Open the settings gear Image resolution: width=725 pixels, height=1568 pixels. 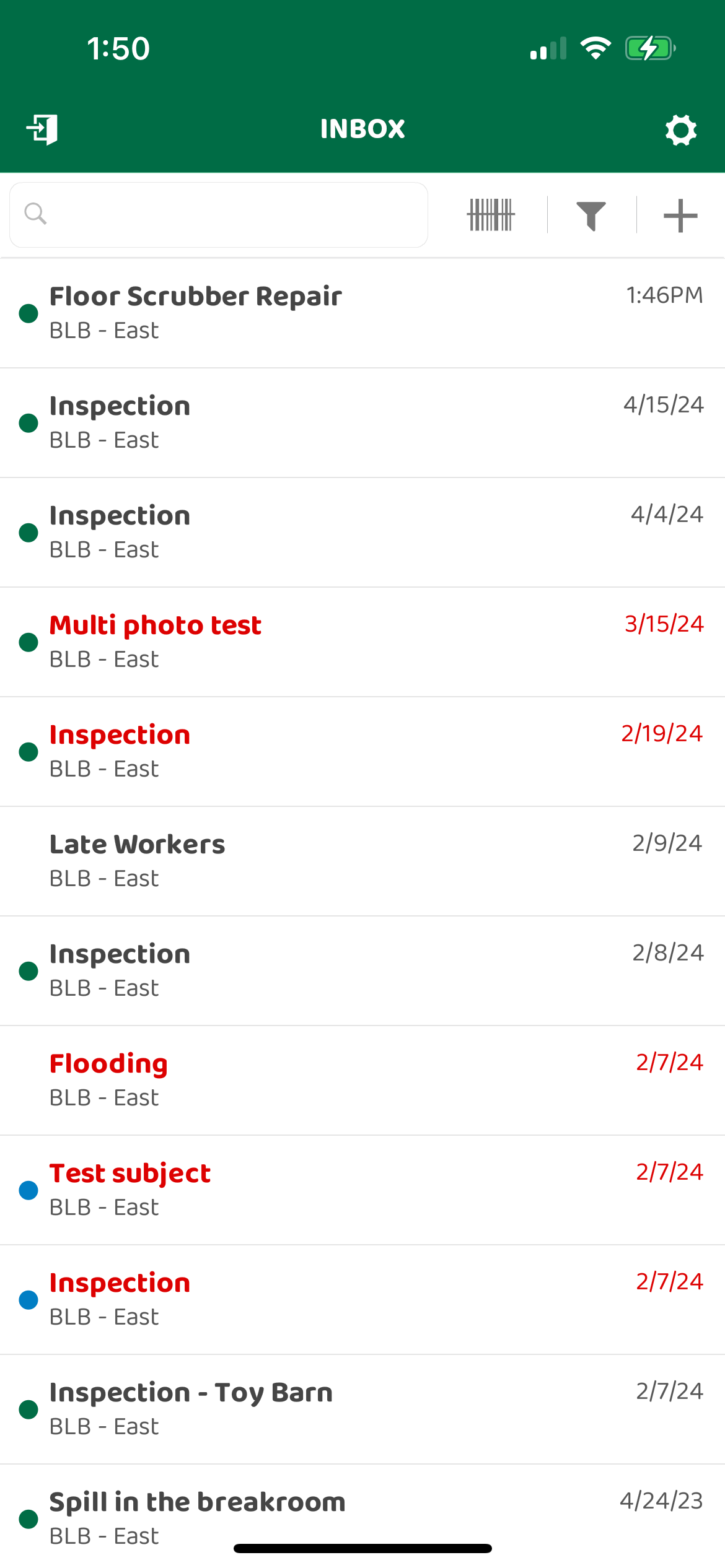[680, 130]
